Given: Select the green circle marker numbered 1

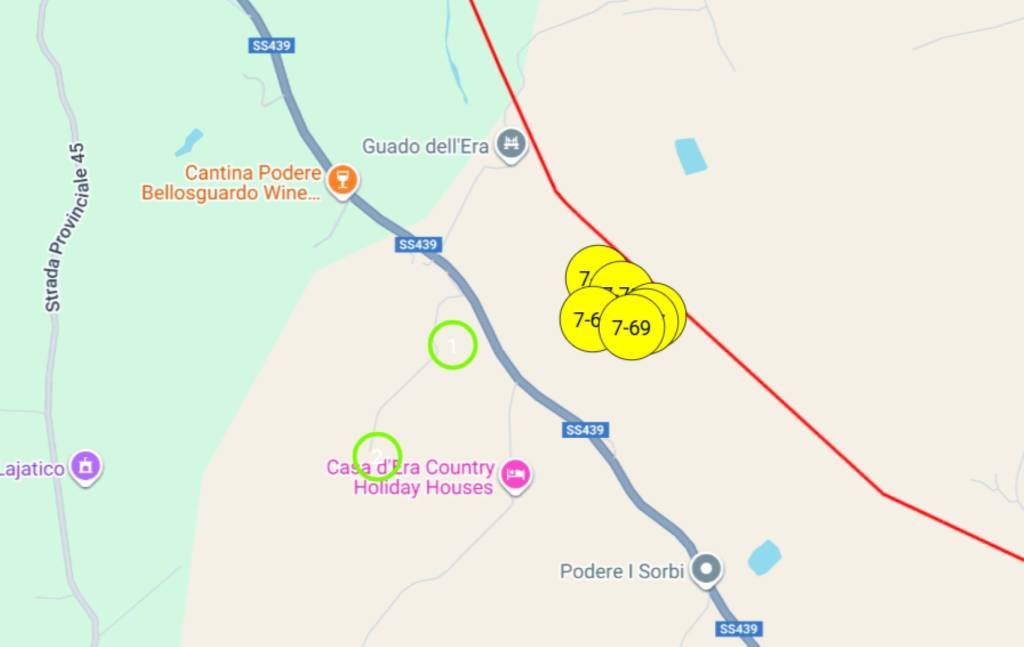Looking at the screenshot, I should coord(453,345).
